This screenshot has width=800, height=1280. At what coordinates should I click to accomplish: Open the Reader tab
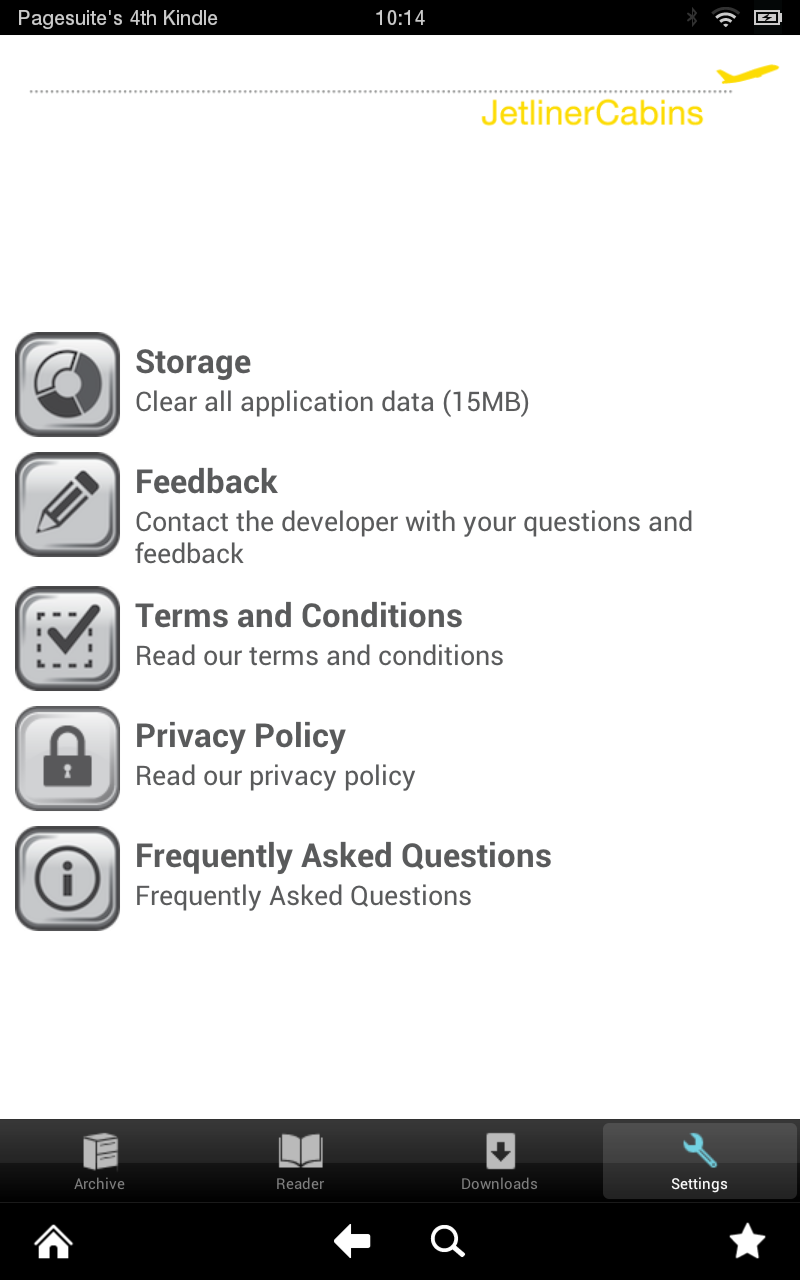(x=299, y=1160)
